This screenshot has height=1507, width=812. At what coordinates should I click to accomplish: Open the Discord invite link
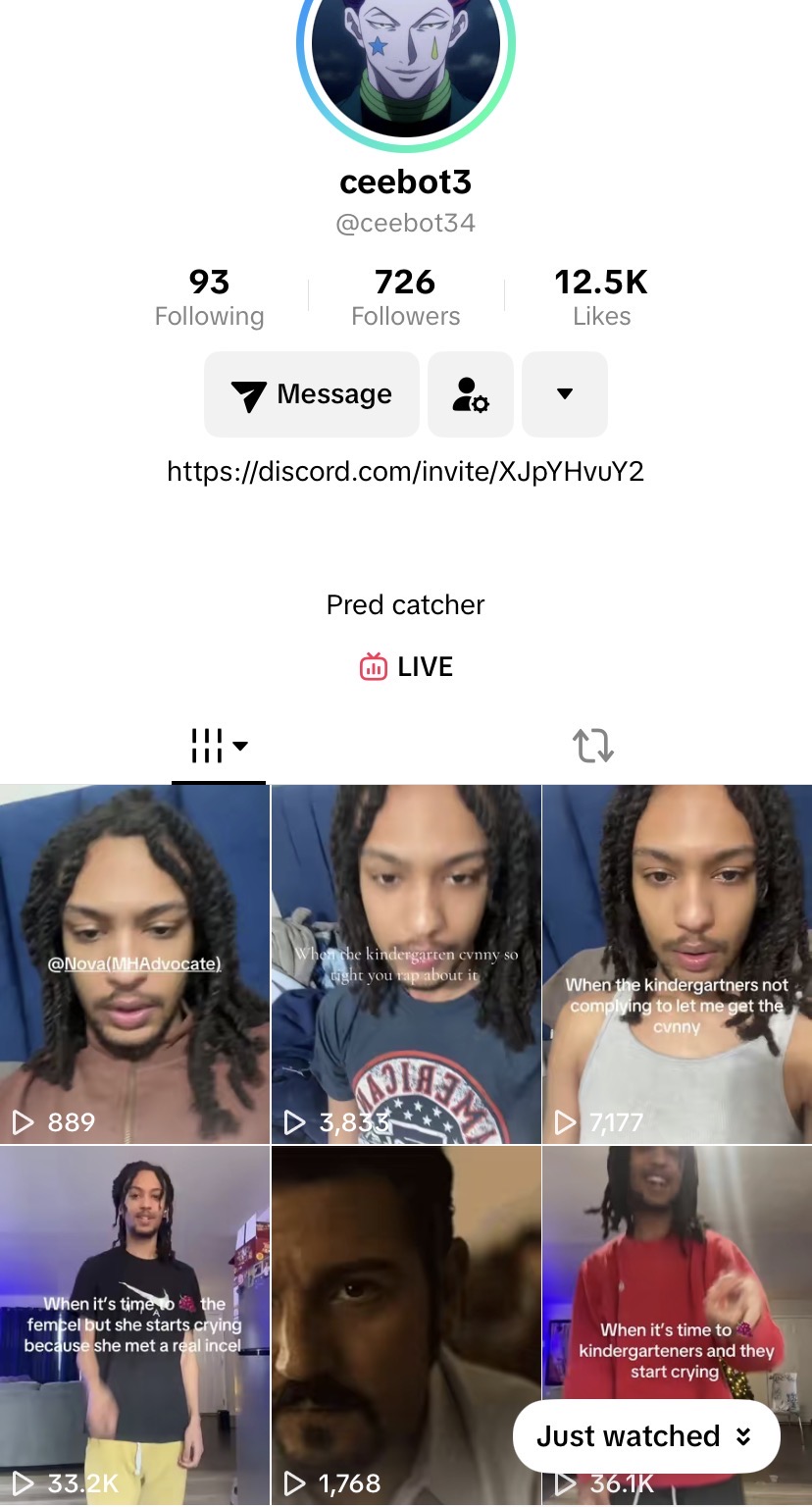coord(406,472)
